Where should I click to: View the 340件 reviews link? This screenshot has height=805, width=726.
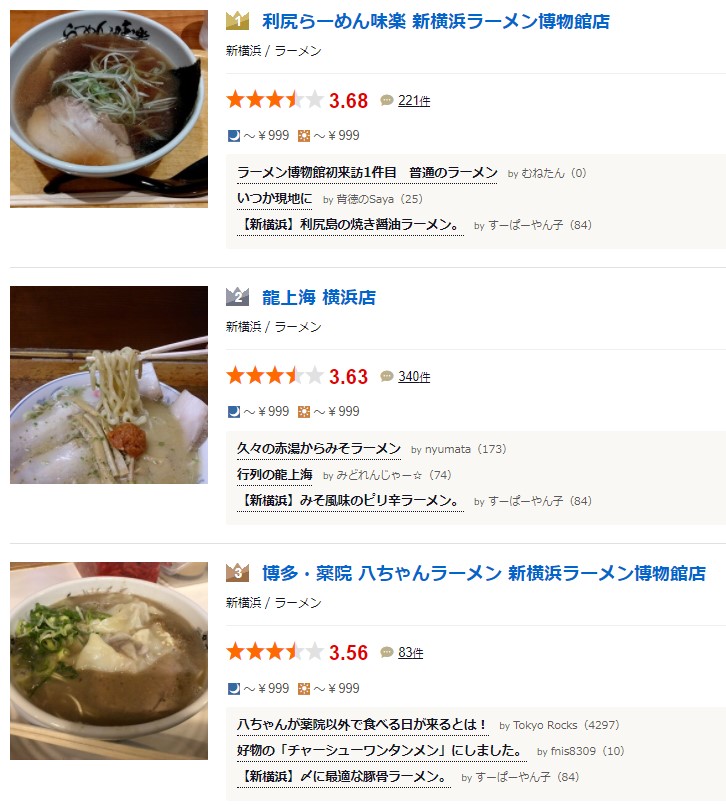(413, 377)
